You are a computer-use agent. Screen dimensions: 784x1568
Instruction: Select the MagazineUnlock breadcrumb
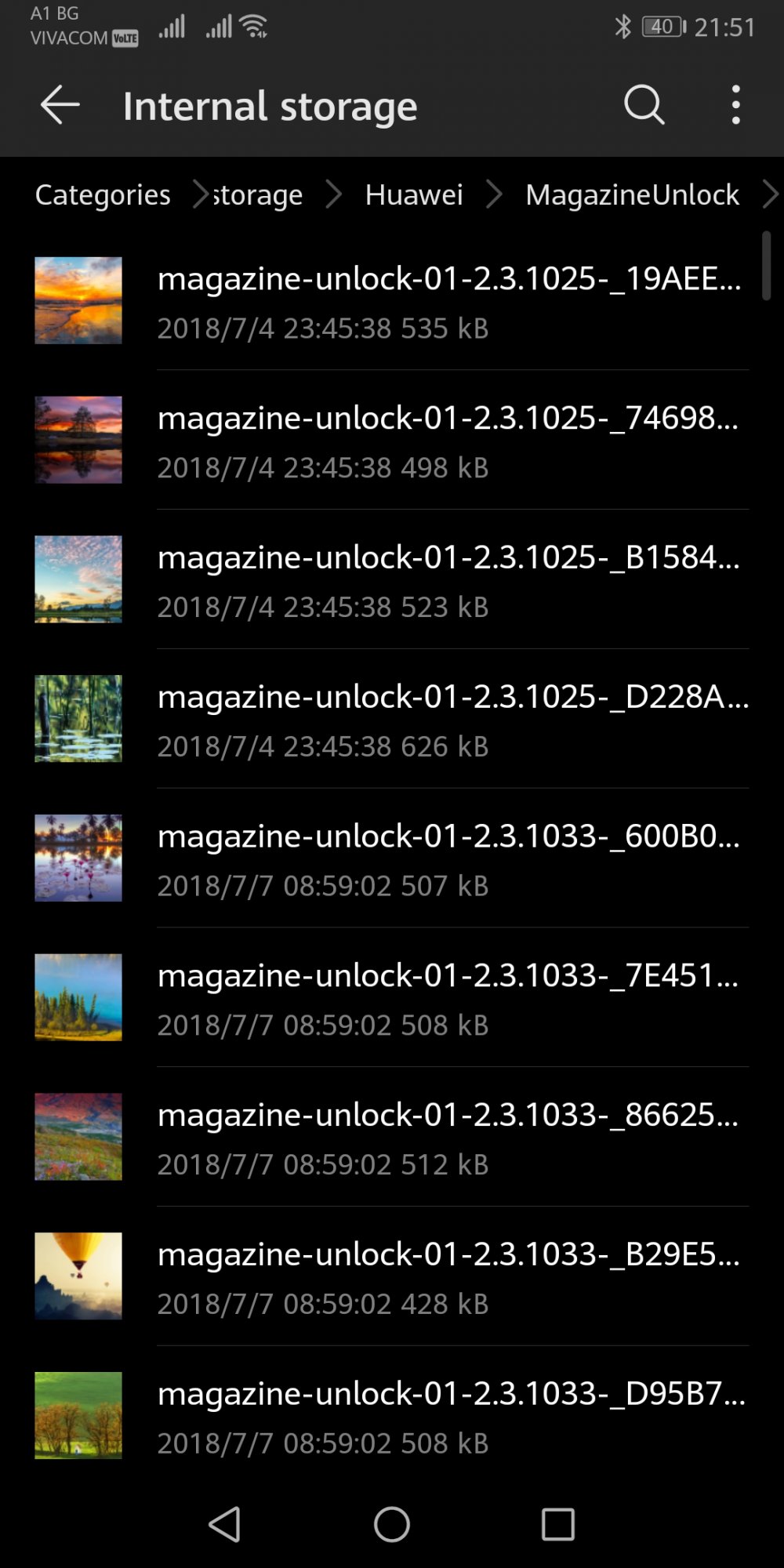click(x=632, y=194)
